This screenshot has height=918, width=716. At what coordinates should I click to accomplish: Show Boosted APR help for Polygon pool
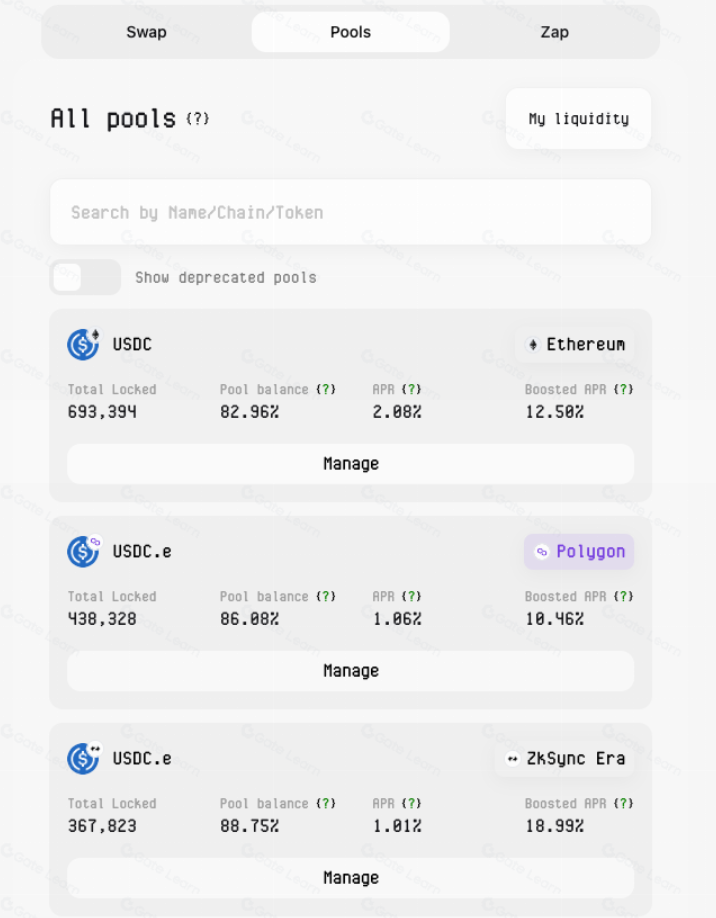[624, 596]
